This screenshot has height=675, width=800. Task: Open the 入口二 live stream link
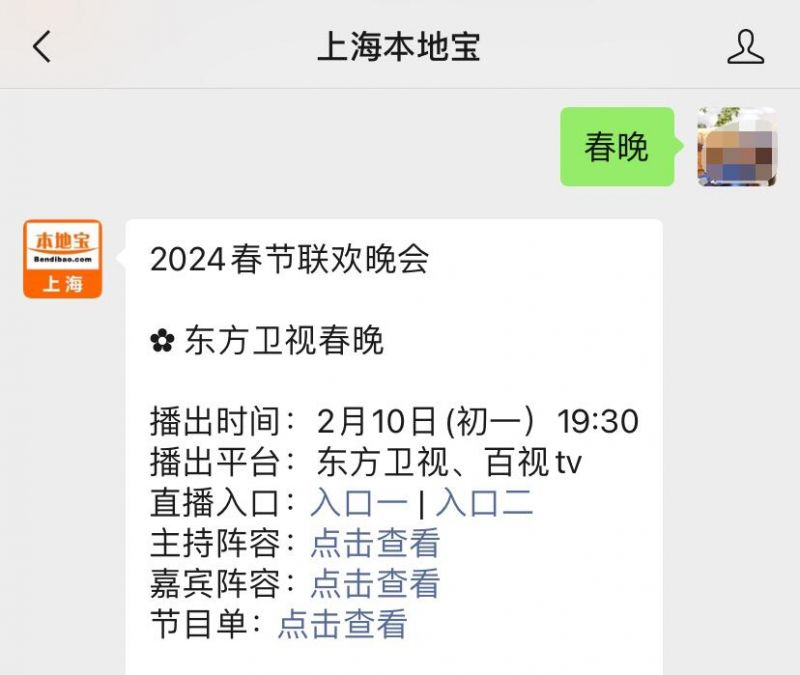(x=484, y=503)
